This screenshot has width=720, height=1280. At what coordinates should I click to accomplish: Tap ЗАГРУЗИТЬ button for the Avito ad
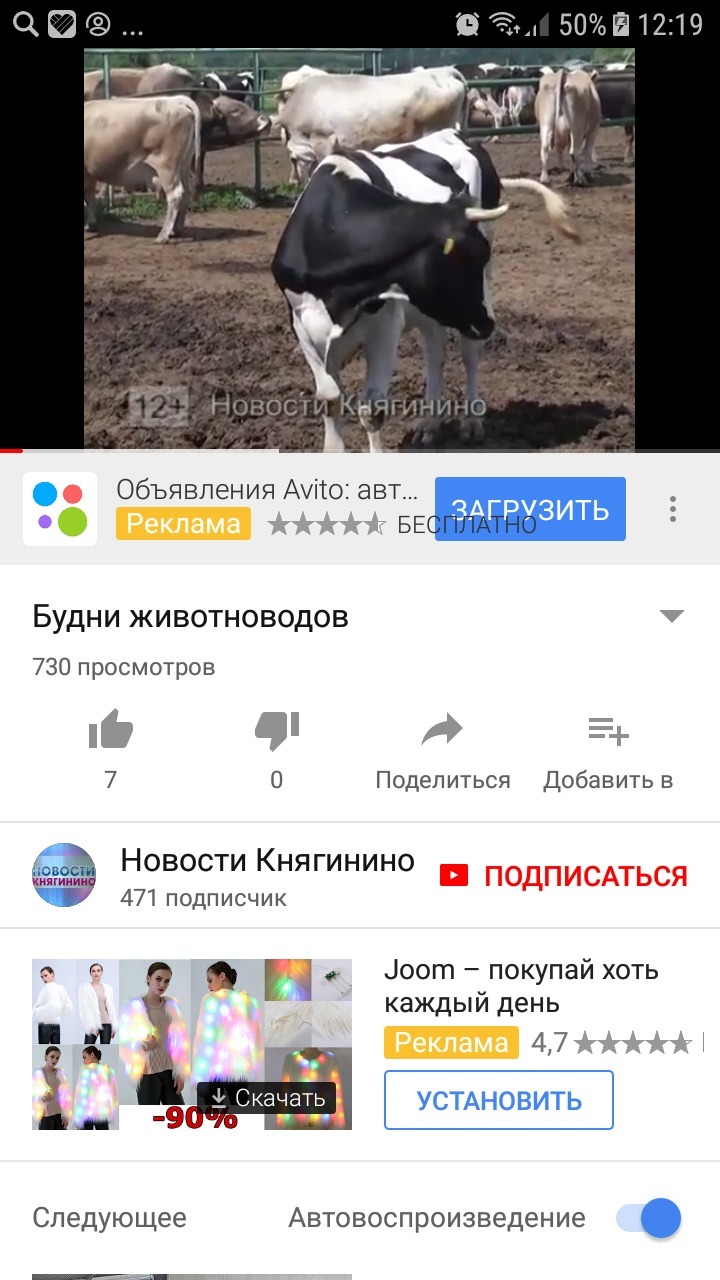pos(530,509)
